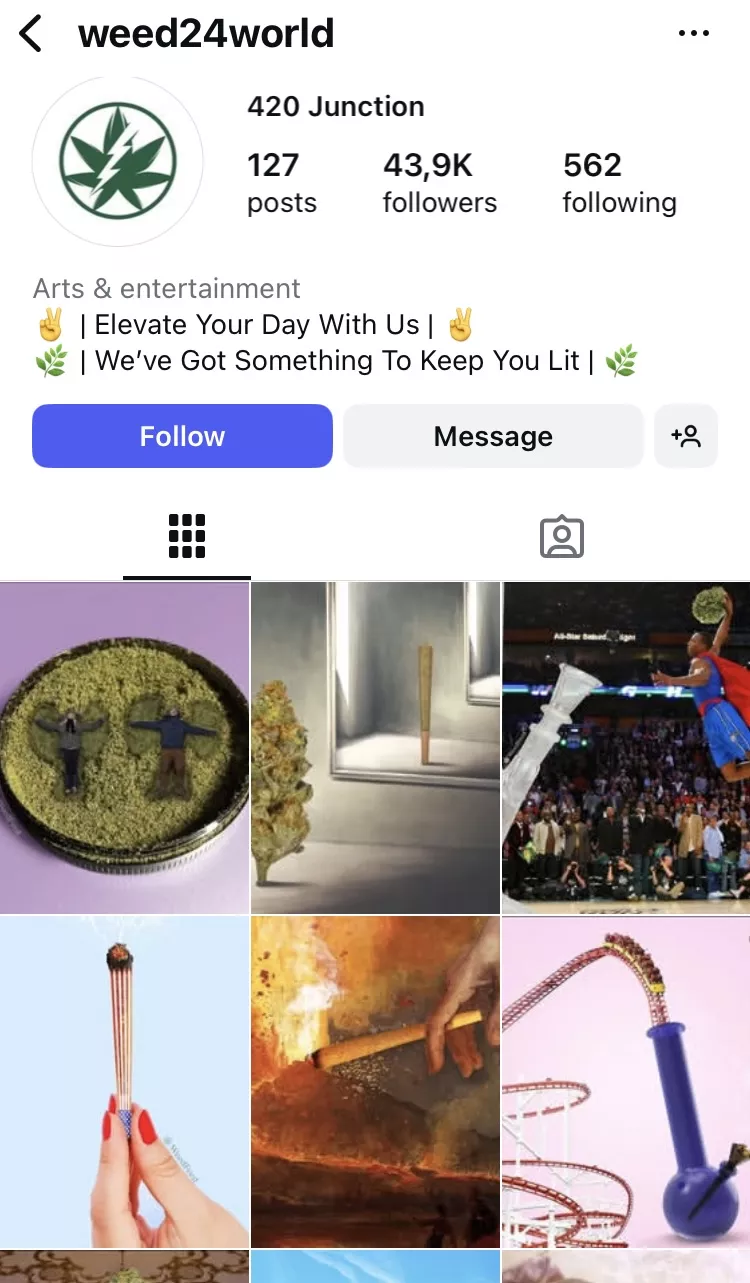This screenshot has width=750, height=1283.
Task: Open the three-dot options menu
Action: (694, 32)
